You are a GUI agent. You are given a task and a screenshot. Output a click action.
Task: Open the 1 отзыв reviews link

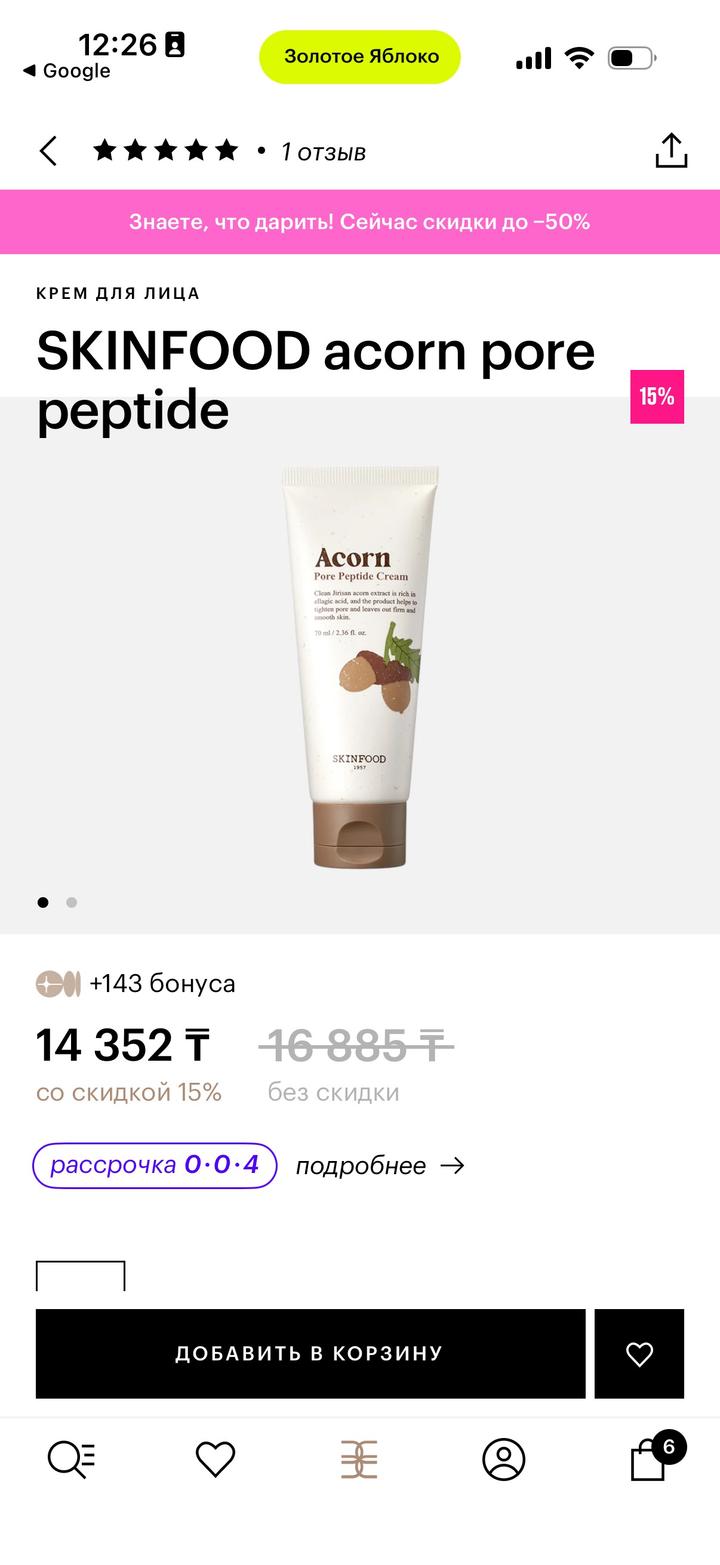tap(322, 152)
